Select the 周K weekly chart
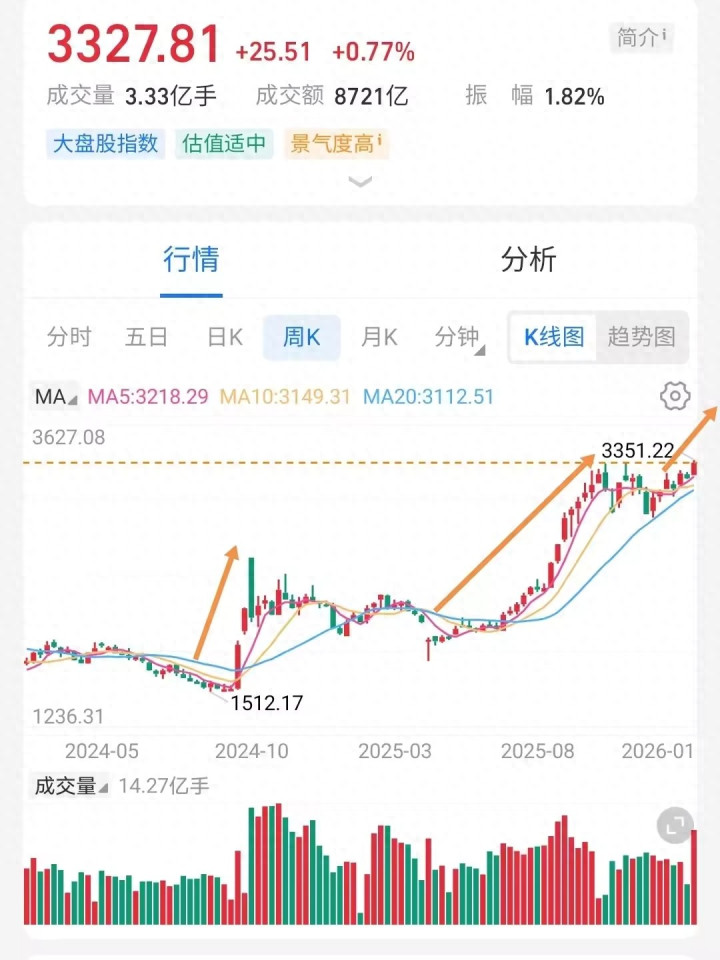 click(x=301, y=337)
